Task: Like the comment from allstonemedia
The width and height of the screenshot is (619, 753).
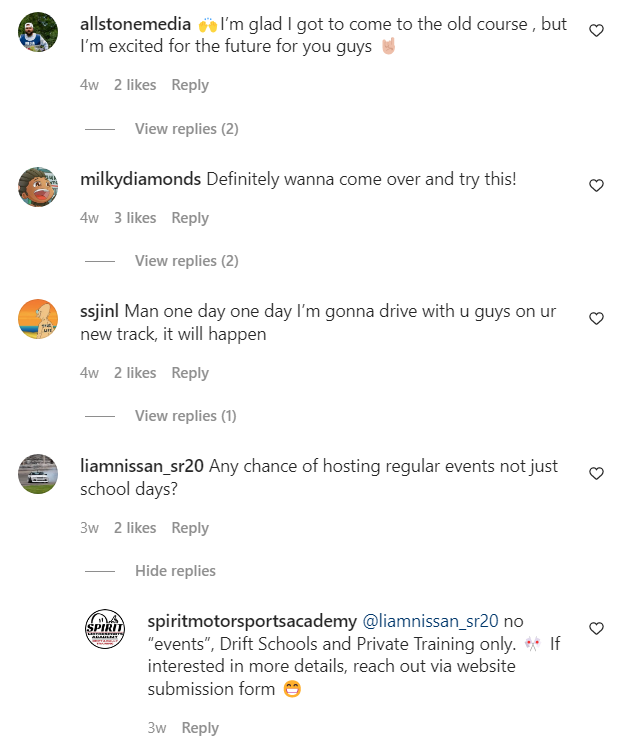Action: point(596,31)
